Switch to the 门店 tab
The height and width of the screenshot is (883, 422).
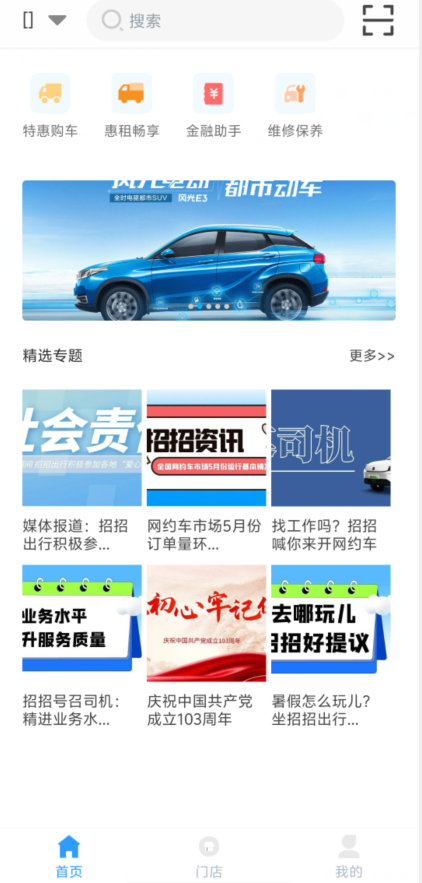point(209,857)
